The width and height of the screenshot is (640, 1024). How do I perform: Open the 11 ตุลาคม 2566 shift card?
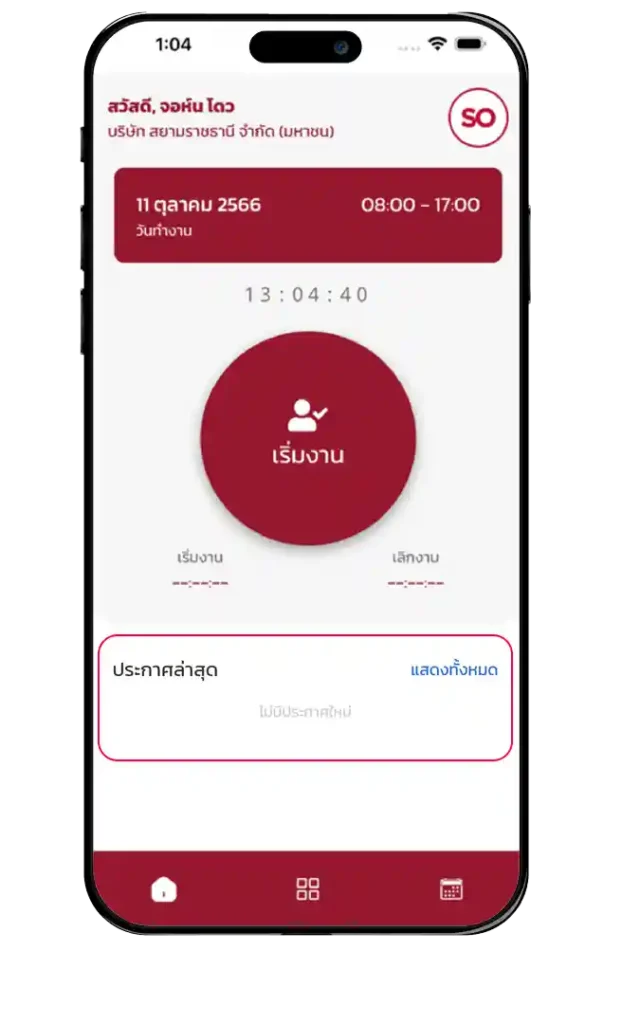[308, 215]
